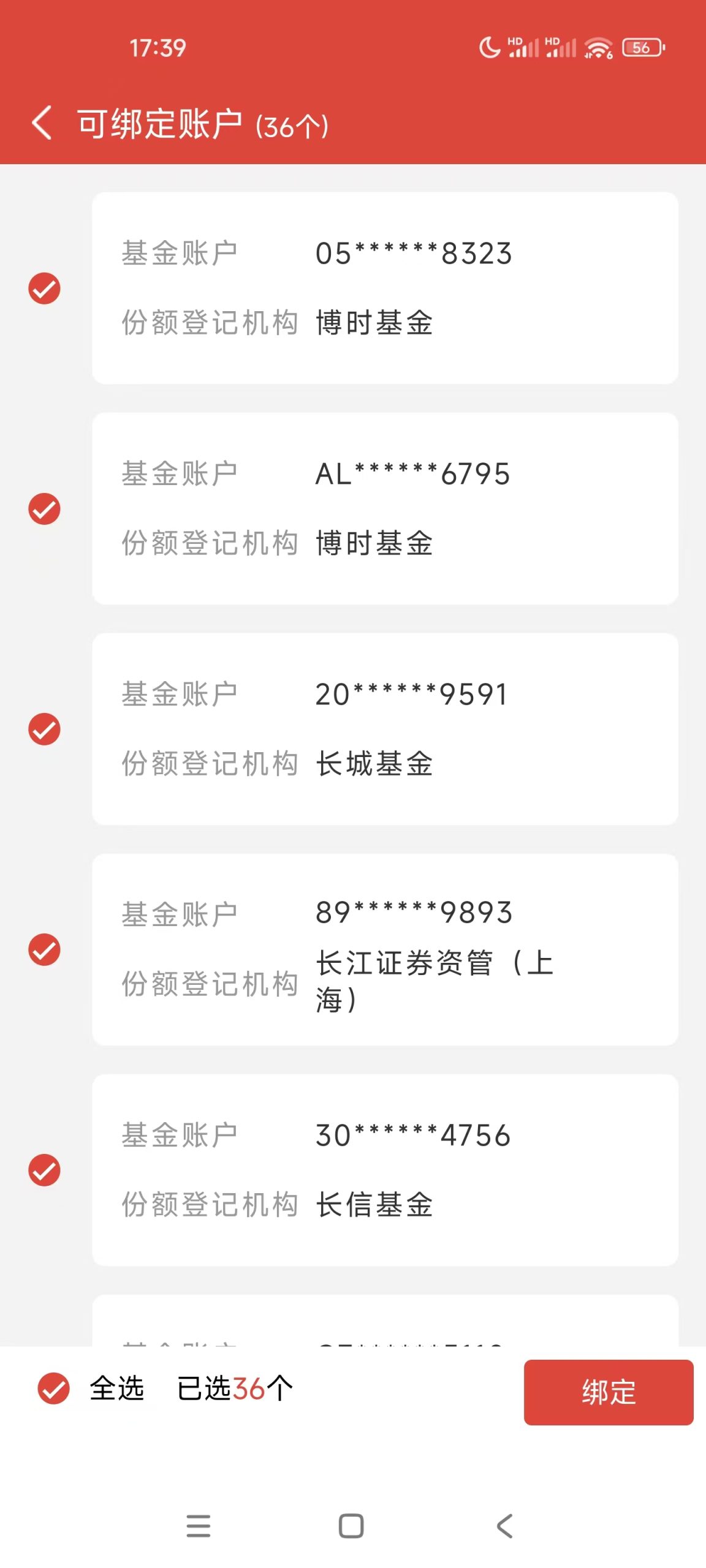Go back using the header arrow
The width and height of the screenshot is (706, 1568).
pos(42,123)
